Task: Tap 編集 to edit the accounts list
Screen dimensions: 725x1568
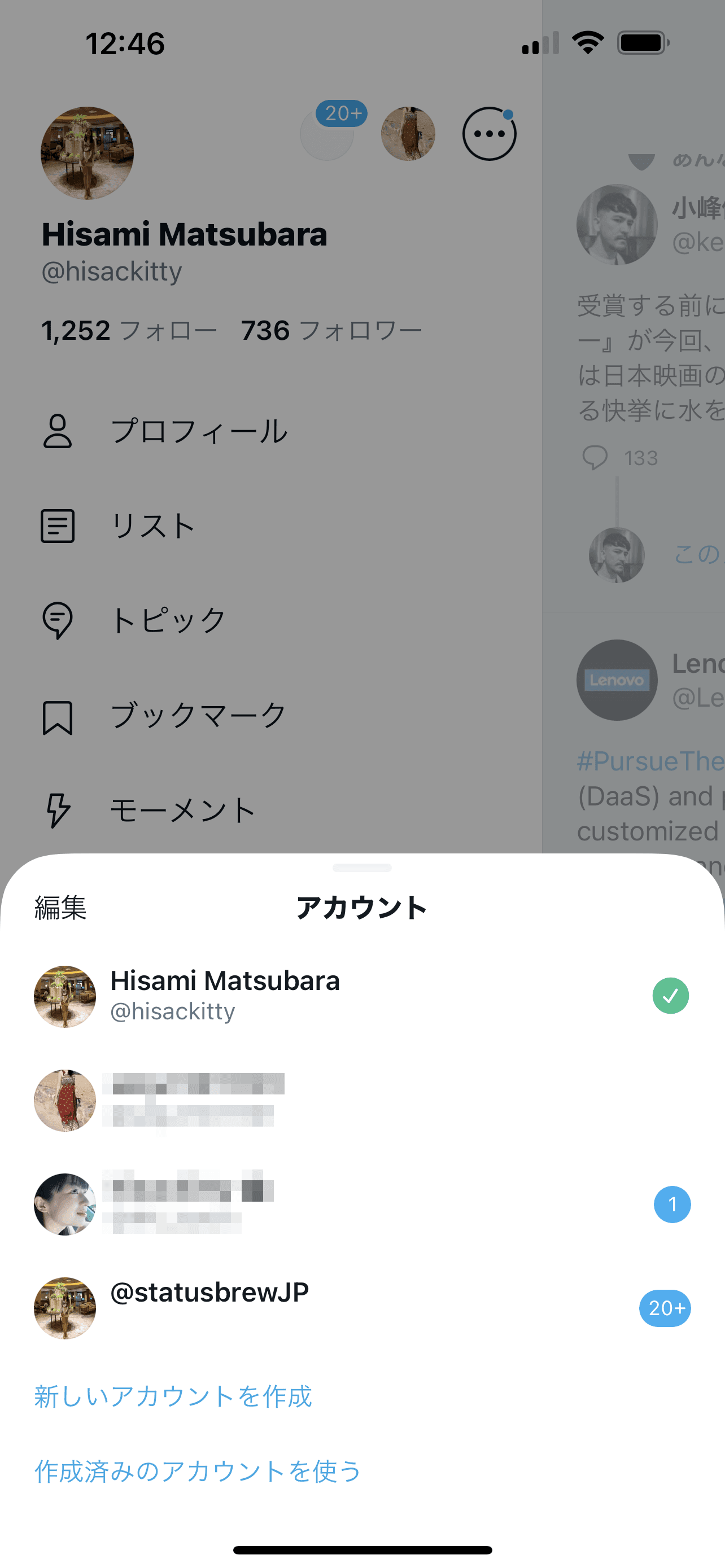Action: click(60, 908)
